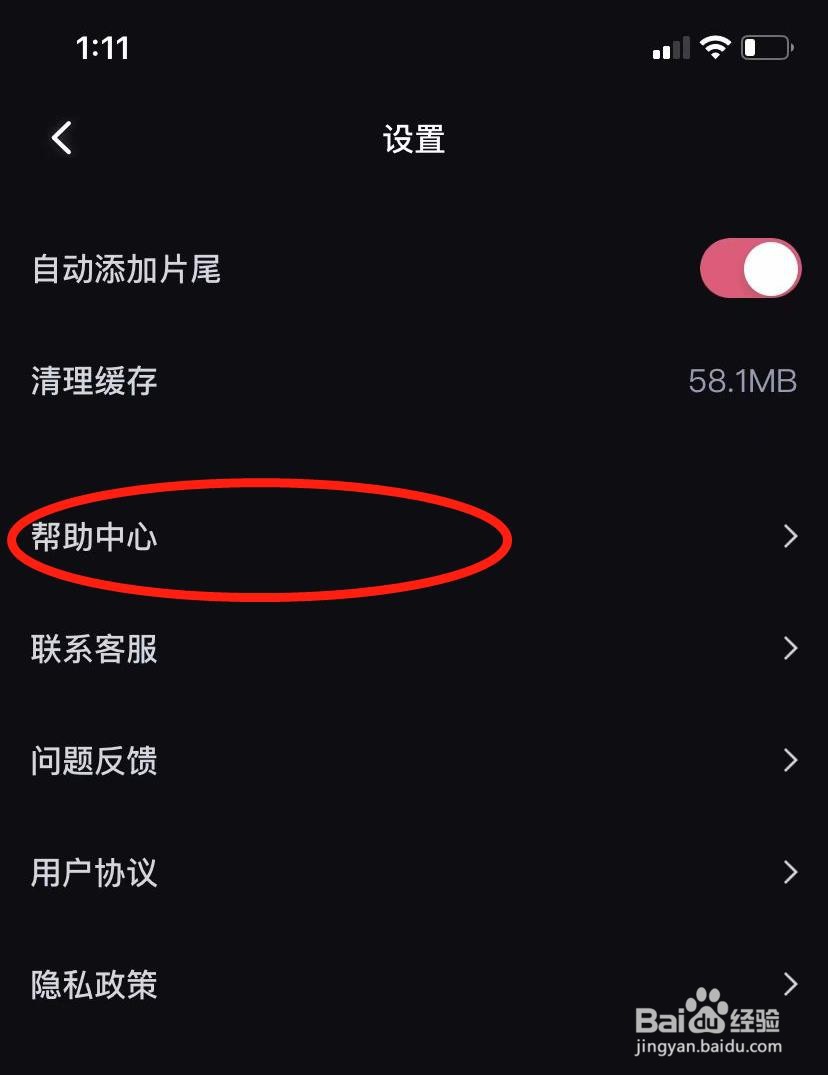Tap the Wi-Fi icon in status bar
This screenshot has height=1075, width=828.
coord(716,45)
